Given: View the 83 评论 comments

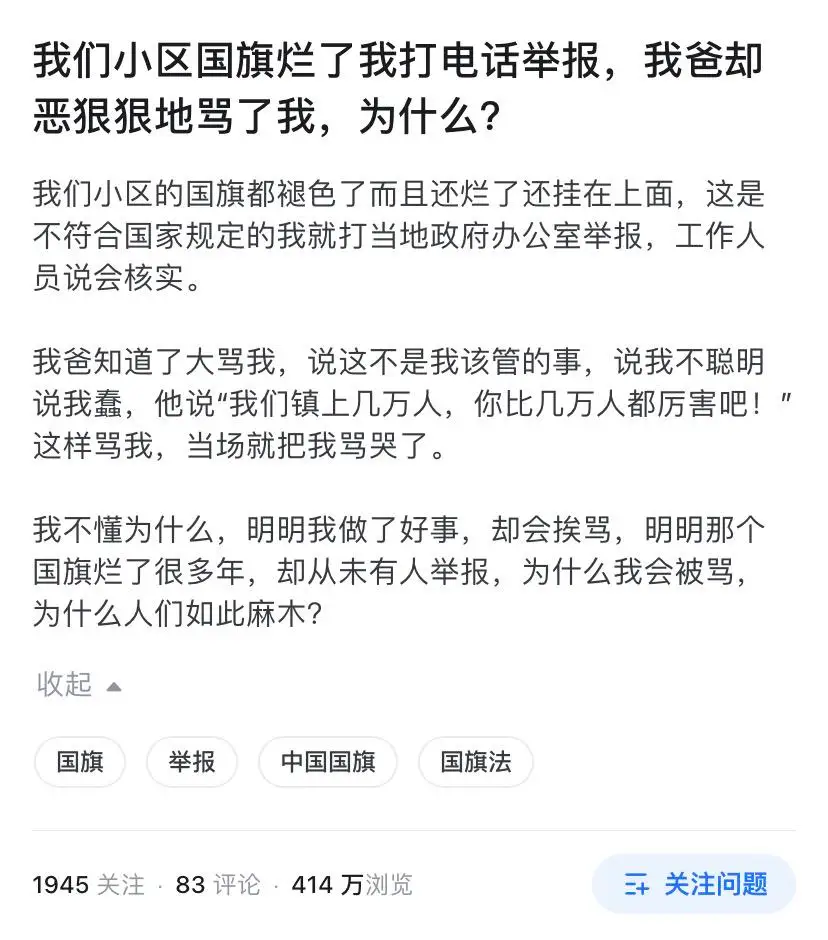Looking at the screenshot, I should pyautogui.click(x=218, y=885).
